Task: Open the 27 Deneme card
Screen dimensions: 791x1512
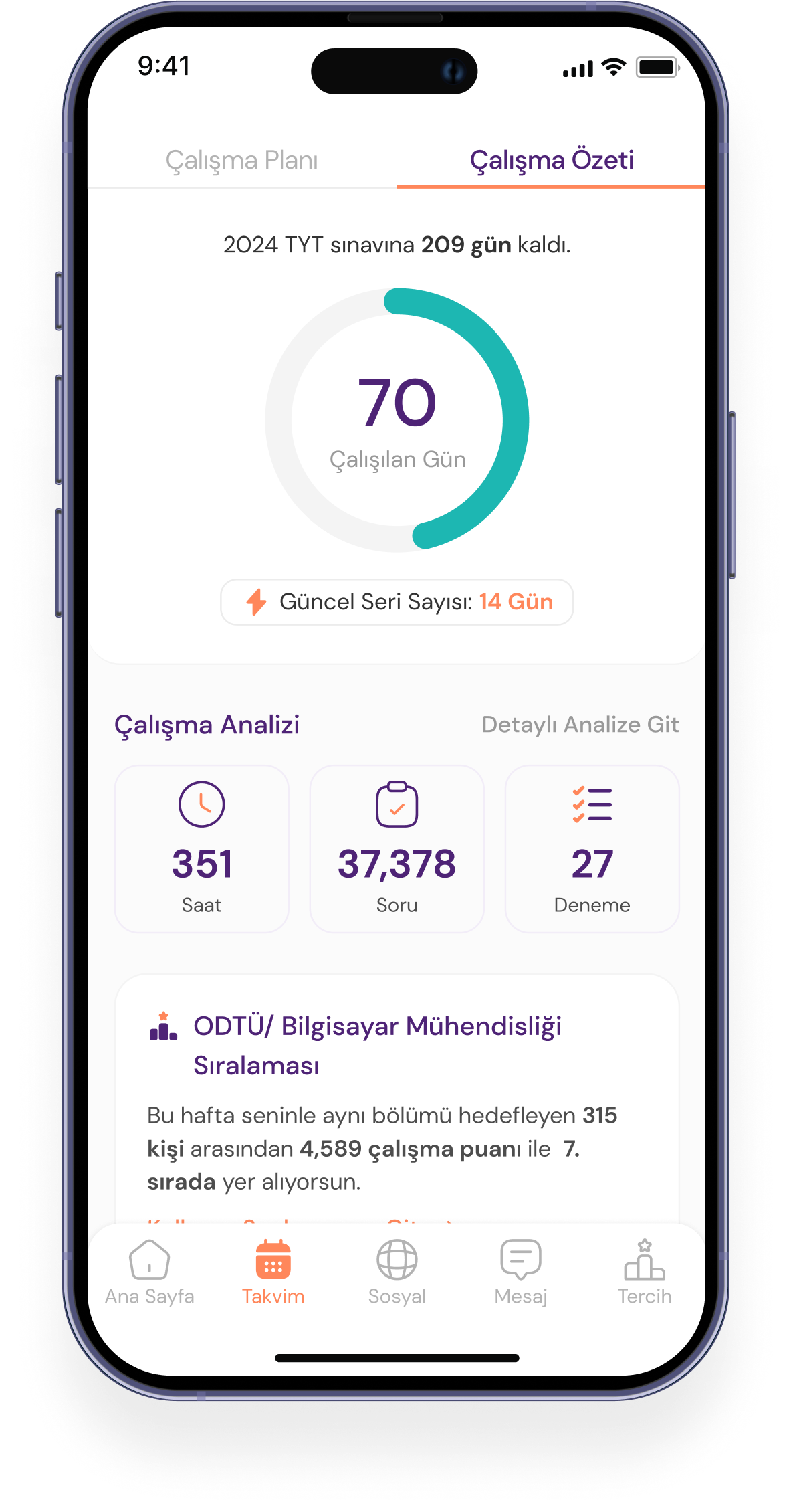Action: click(x=592, y=848)
